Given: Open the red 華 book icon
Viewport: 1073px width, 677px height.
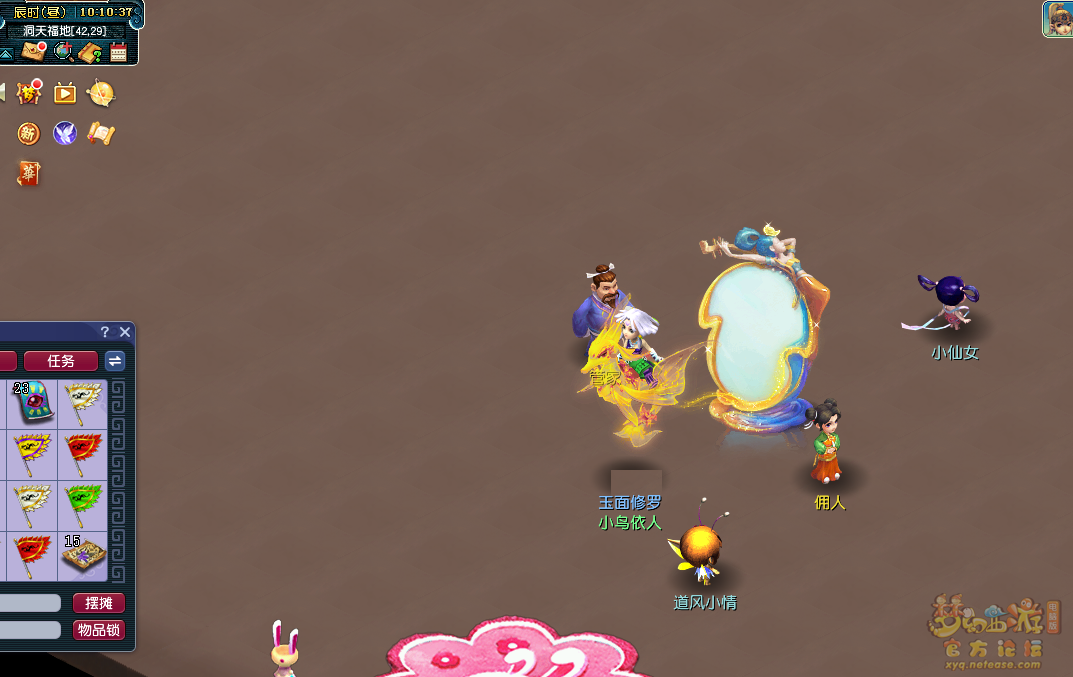Looking at the screenshot, I should pos(28,174).
